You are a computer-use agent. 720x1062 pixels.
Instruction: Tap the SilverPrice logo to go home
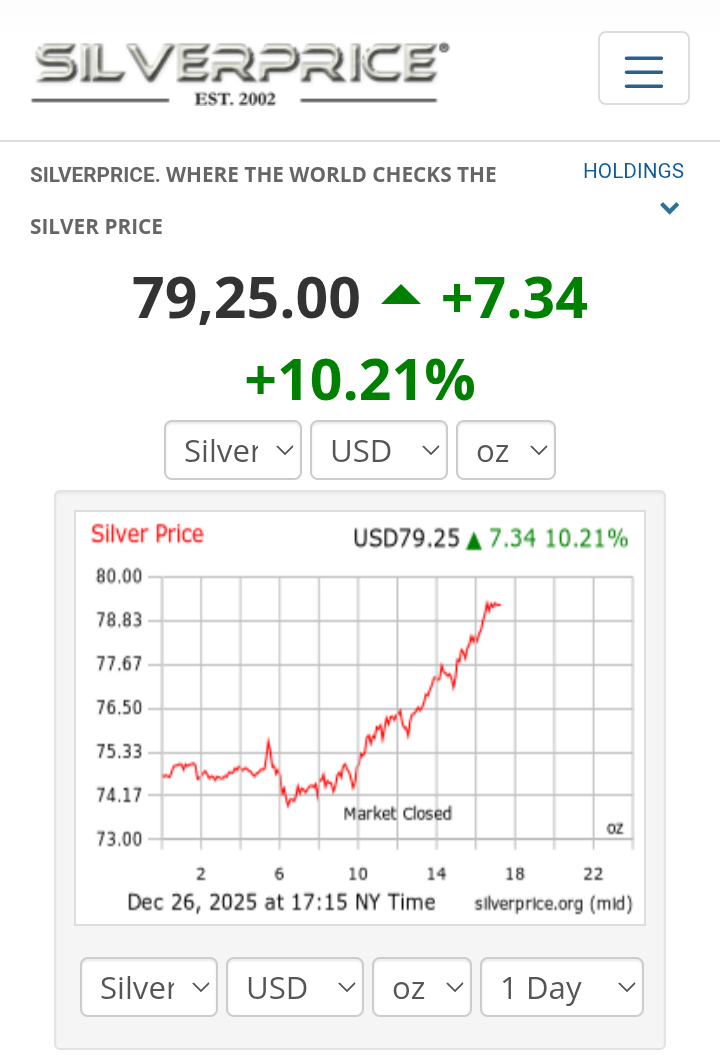(x=240, y=73)
